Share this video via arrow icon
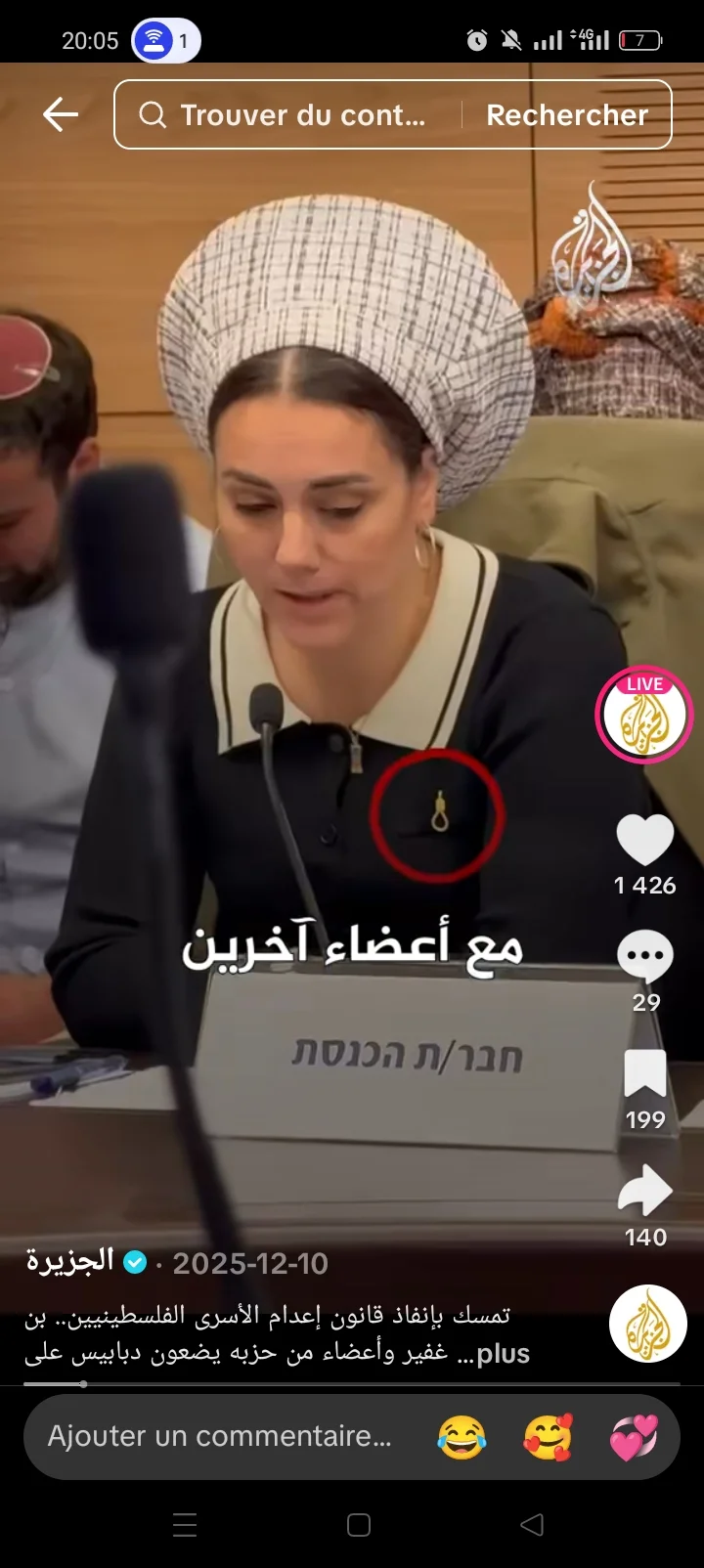This screenshot has height=1568, width=704. [x=645, y=1193]
